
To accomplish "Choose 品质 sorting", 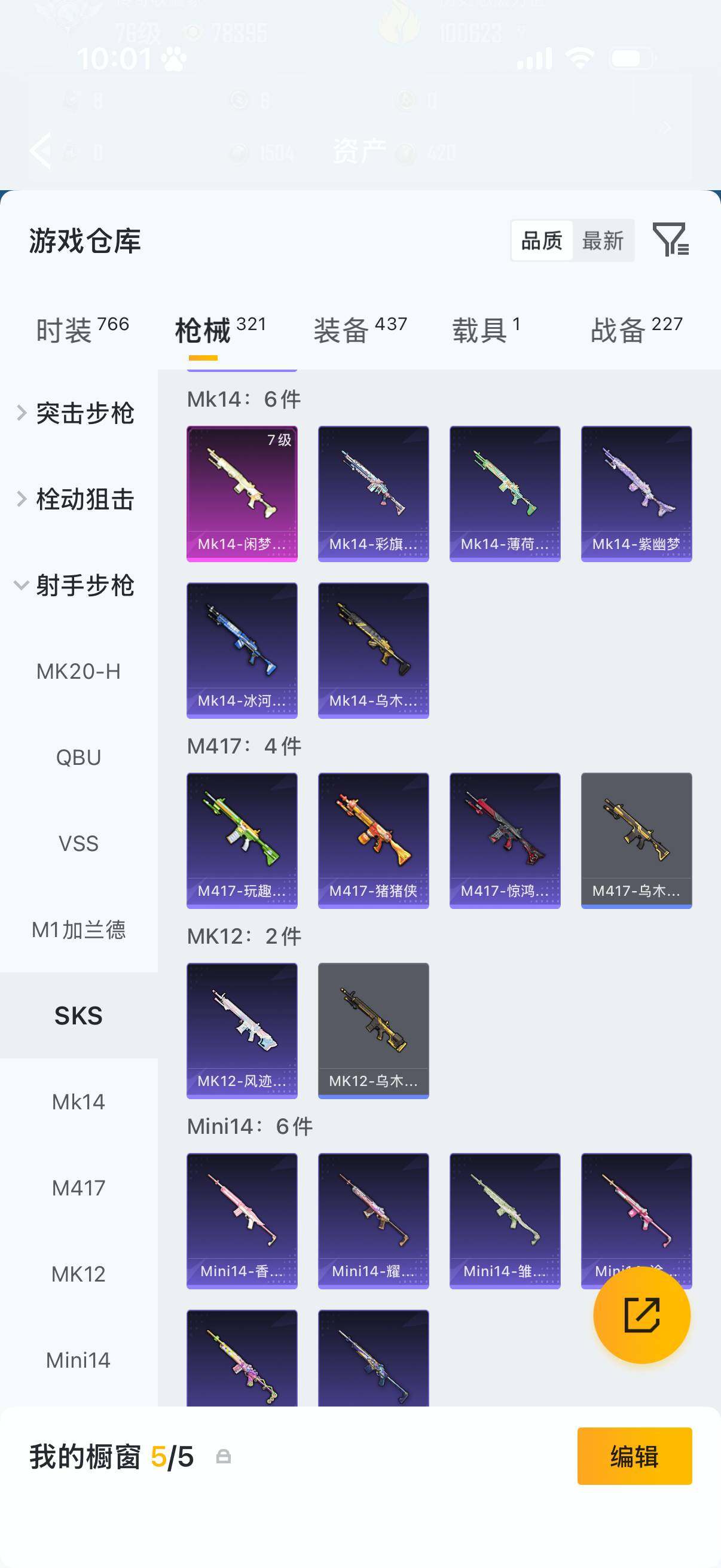I will [x=542, y=240].
